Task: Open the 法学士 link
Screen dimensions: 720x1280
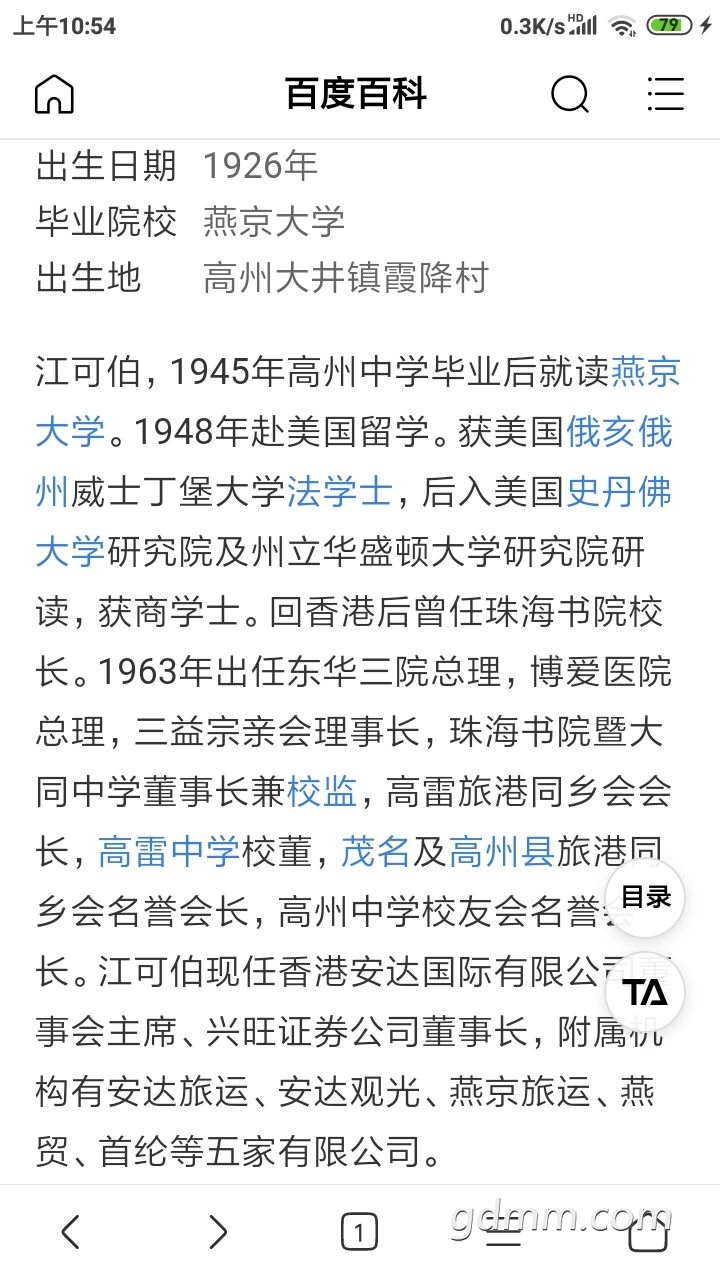Action: (x=340, y=492)
